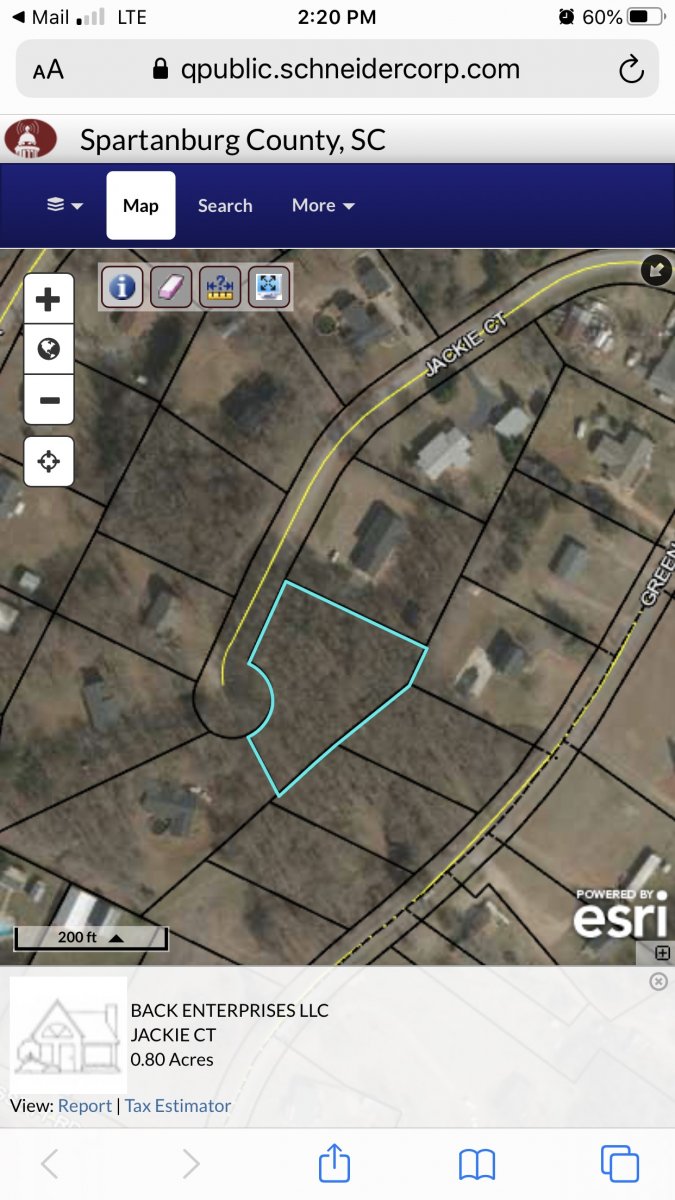This screenshot has height=1200, width=675.
Task: Close the parcel info panel
Action: click(658, 982)
